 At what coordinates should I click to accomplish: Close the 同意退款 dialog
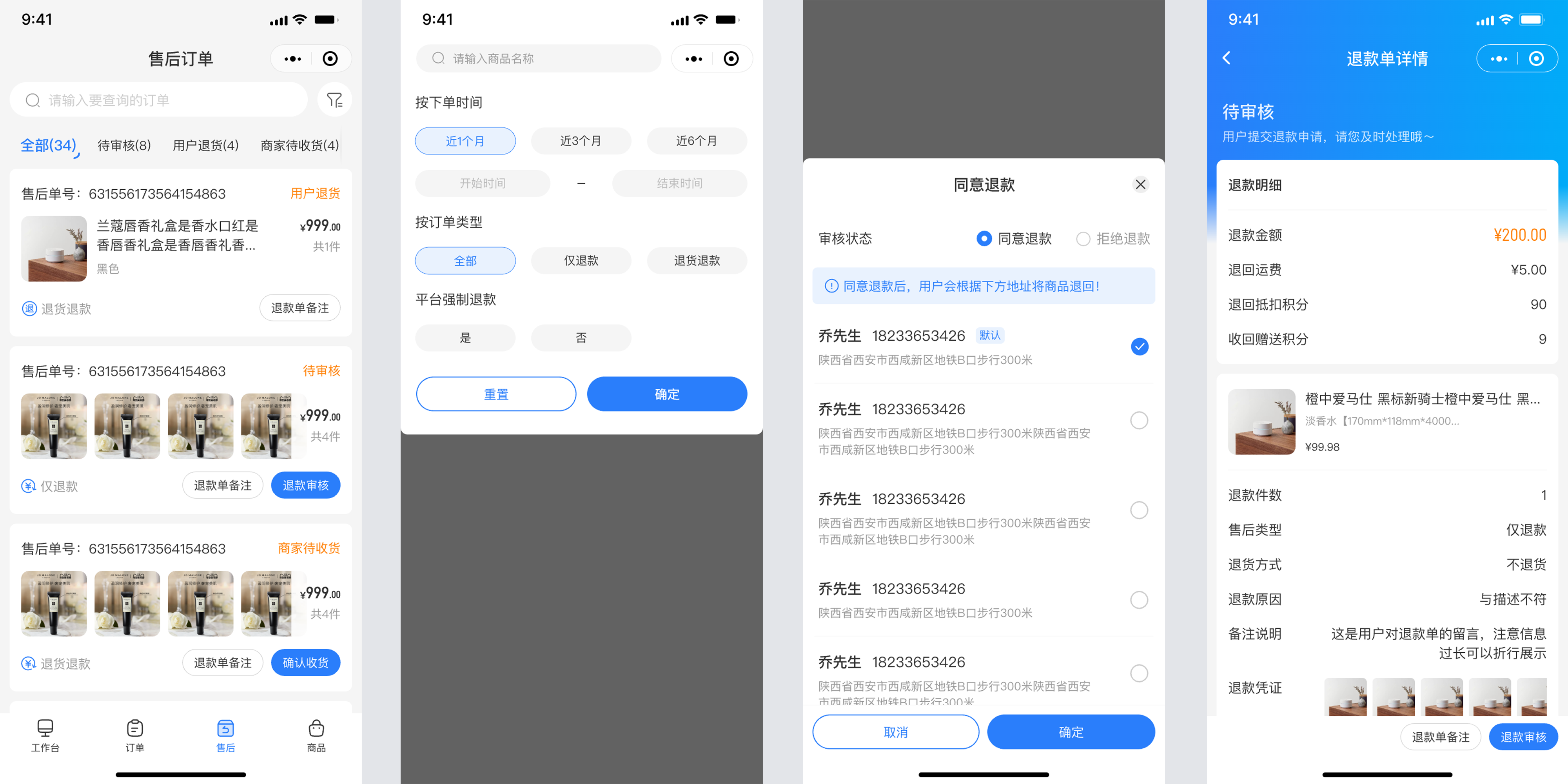tap(1140, 184)
